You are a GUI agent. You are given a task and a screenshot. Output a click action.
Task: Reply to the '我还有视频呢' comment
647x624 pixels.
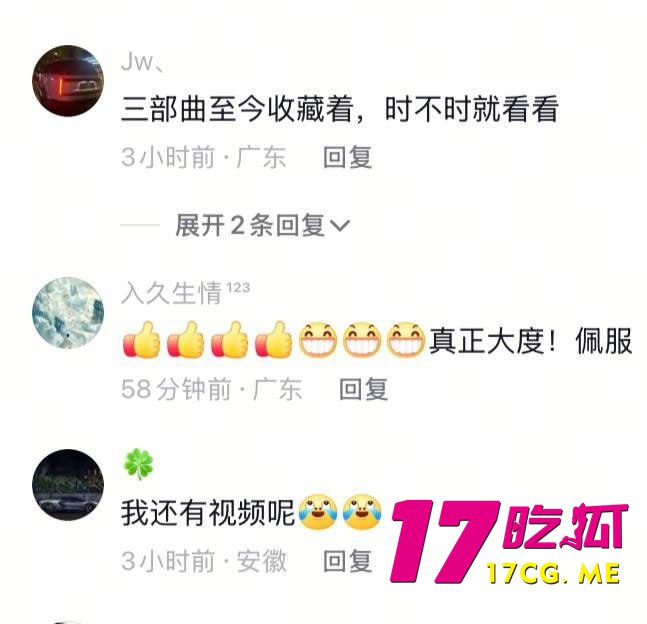tap(347, 561)
